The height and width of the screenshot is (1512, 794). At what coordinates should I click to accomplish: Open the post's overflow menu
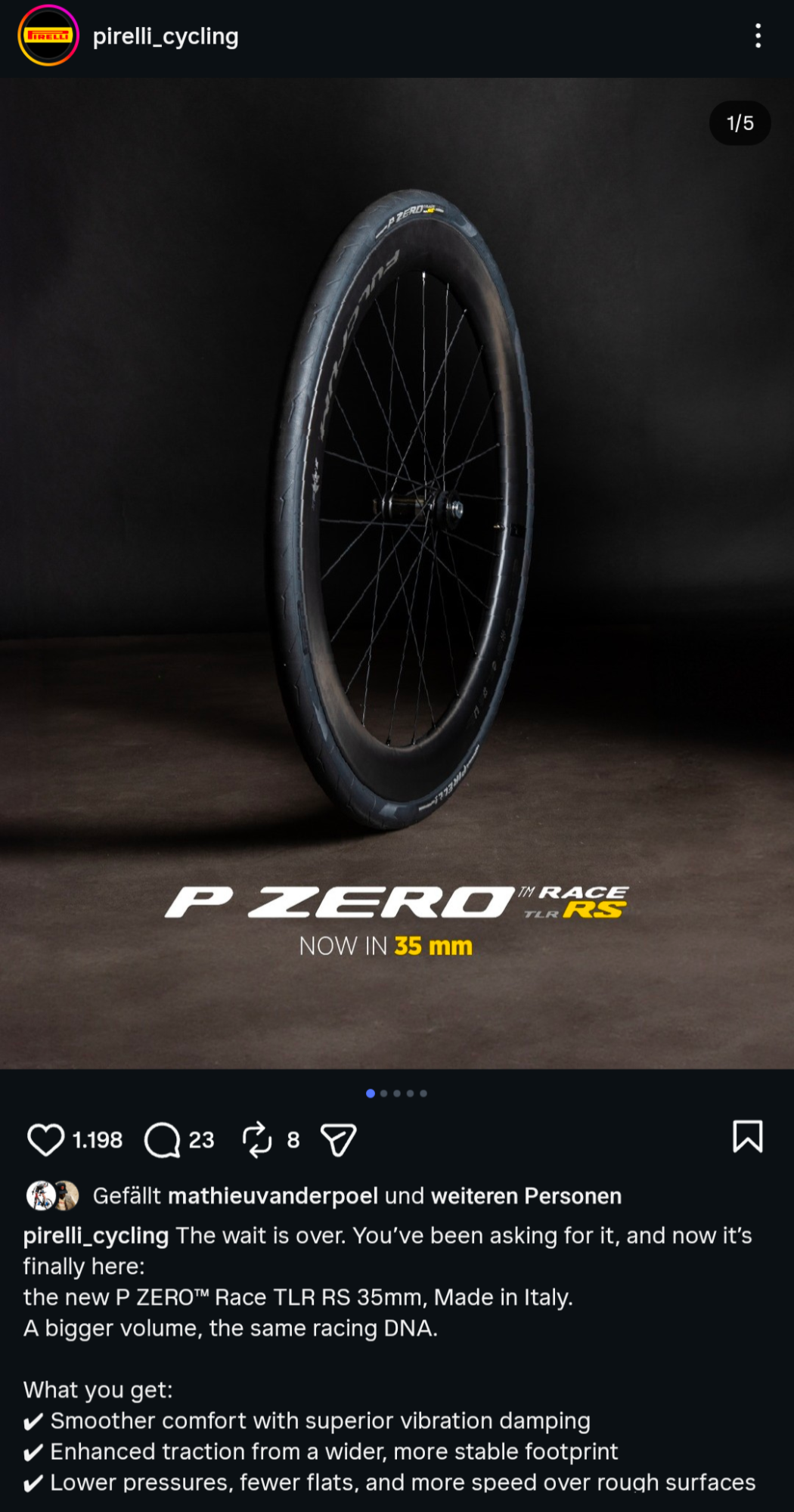click(x=758, y=36)
